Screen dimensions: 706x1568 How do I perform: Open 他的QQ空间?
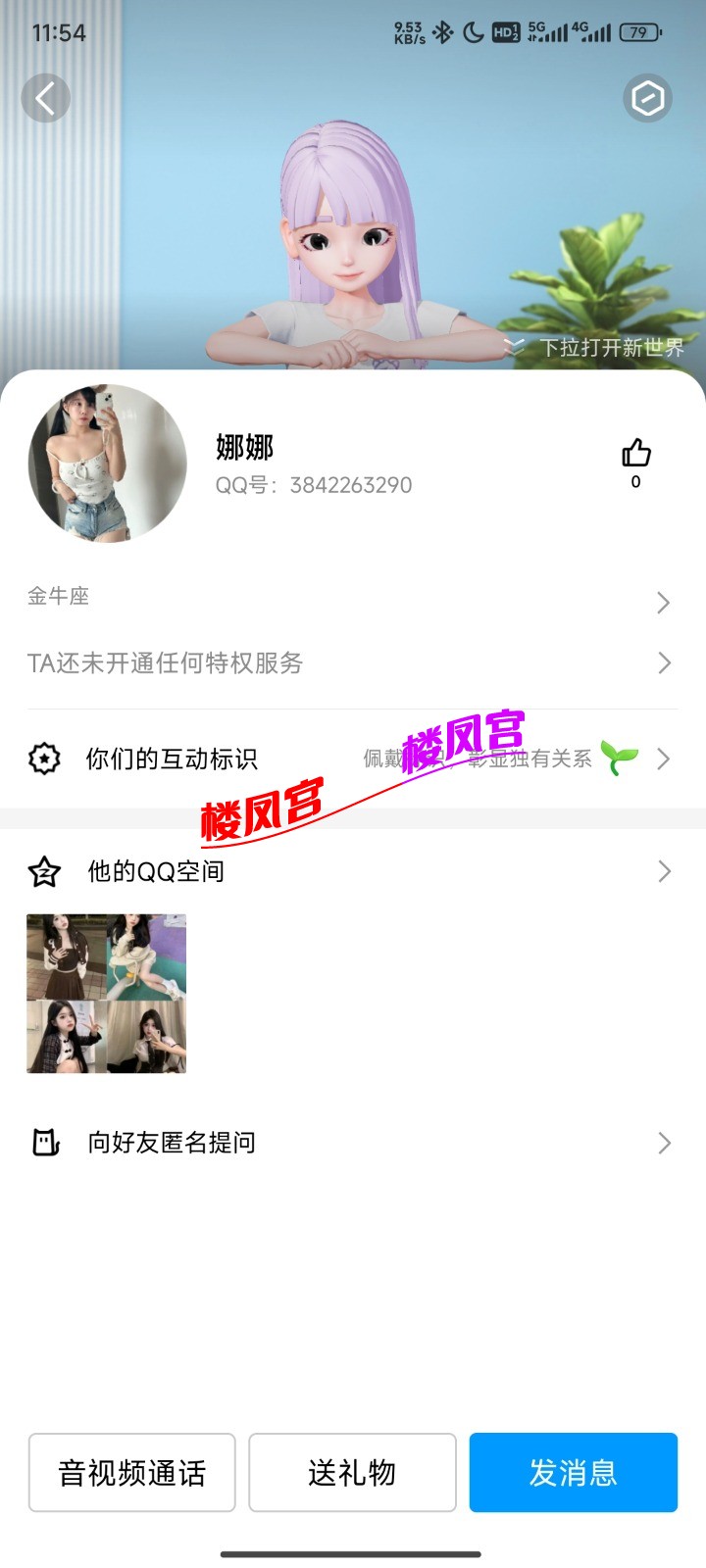353,871
